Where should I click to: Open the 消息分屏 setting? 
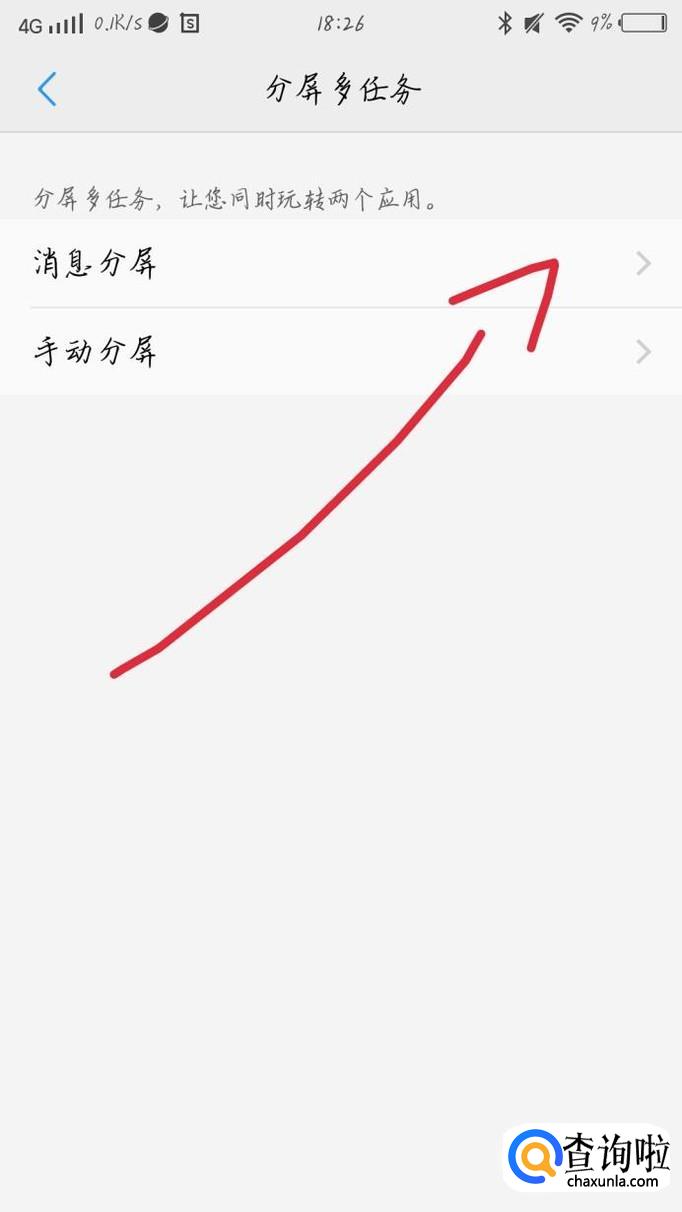pos(341,264)
